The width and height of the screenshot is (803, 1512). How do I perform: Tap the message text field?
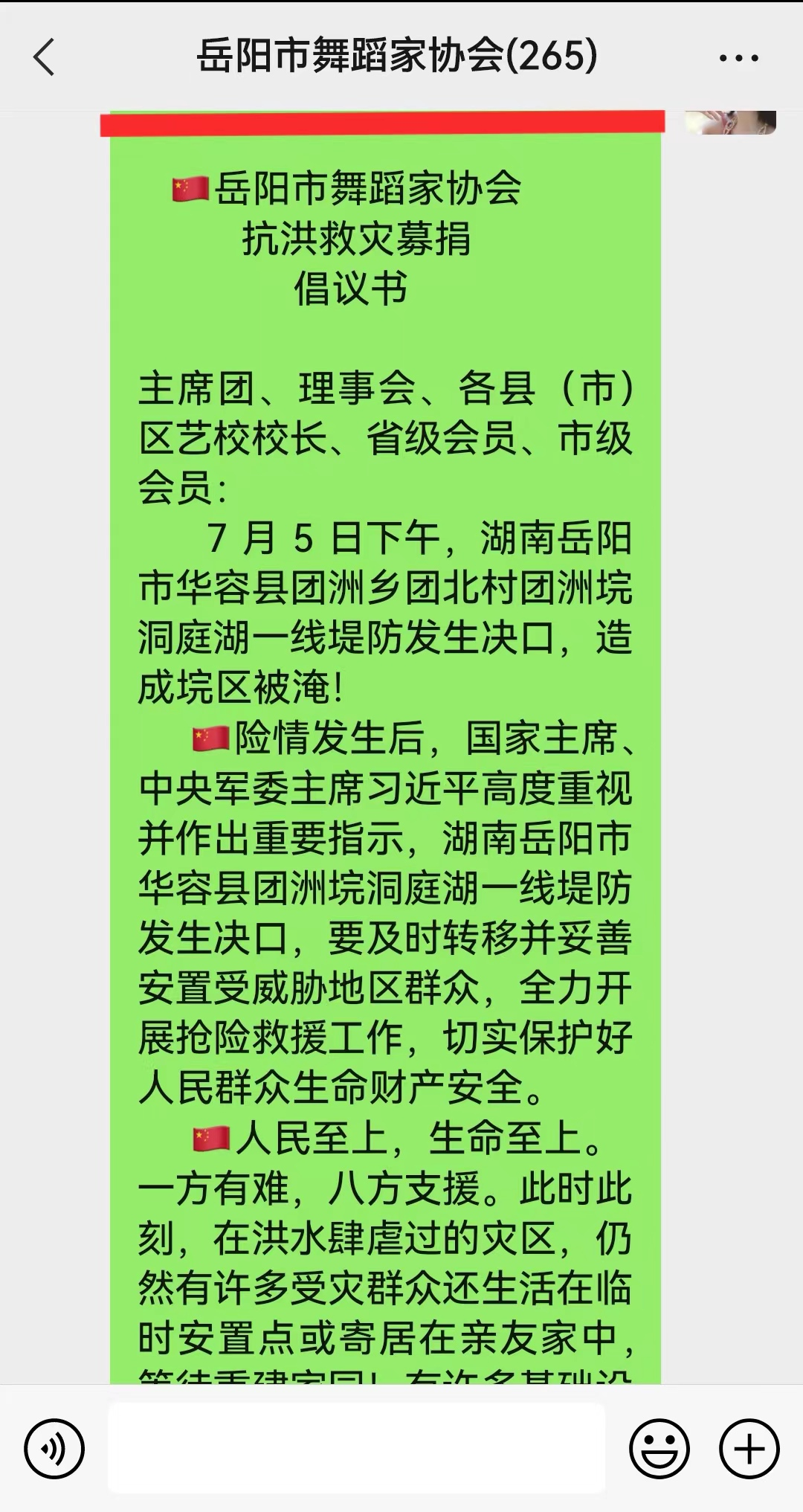coord(357,1448)
